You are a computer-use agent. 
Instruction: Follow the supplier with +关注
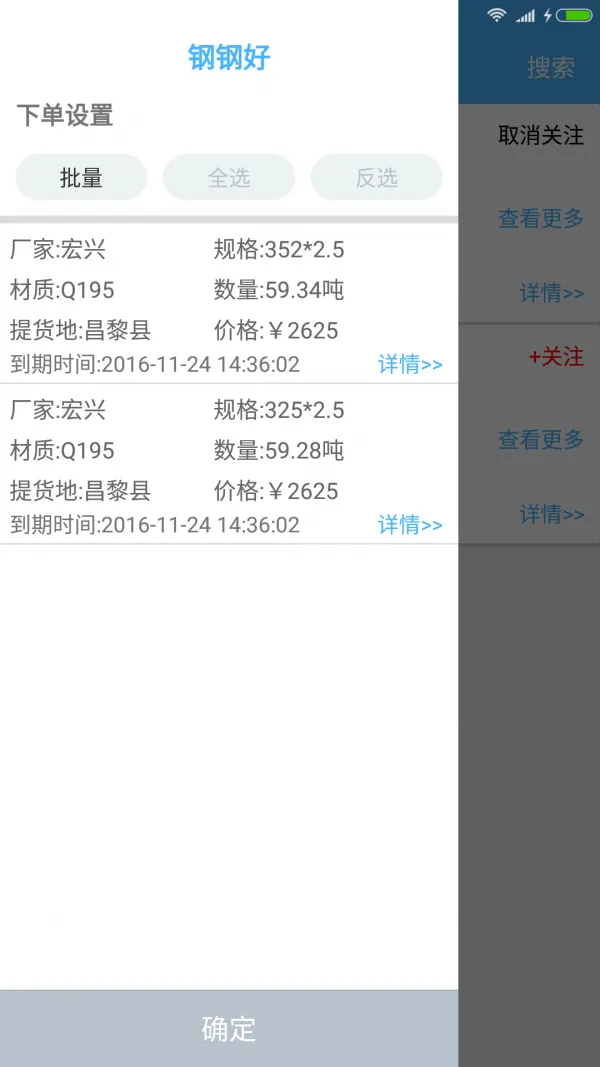pos(556,357)
